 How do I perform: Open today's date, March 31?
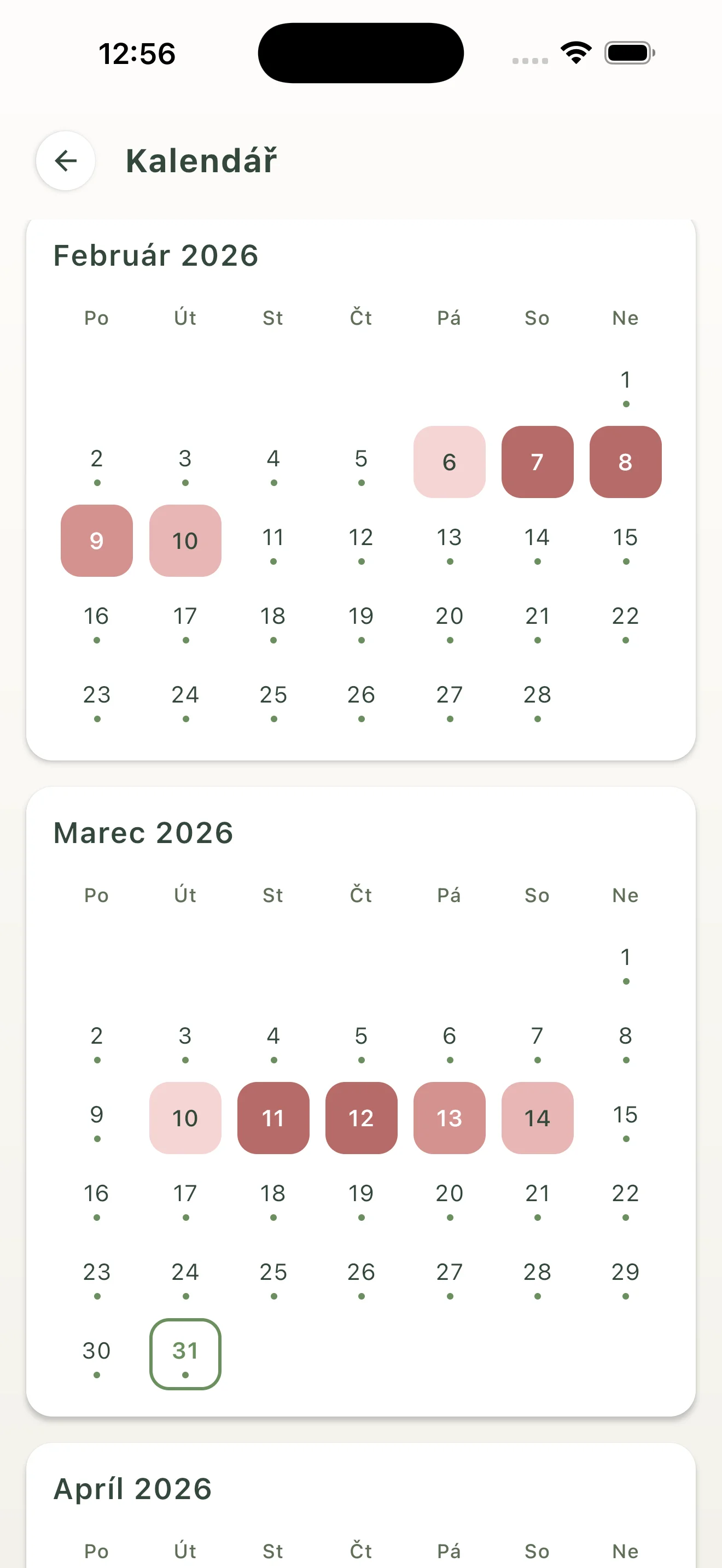185,1354
